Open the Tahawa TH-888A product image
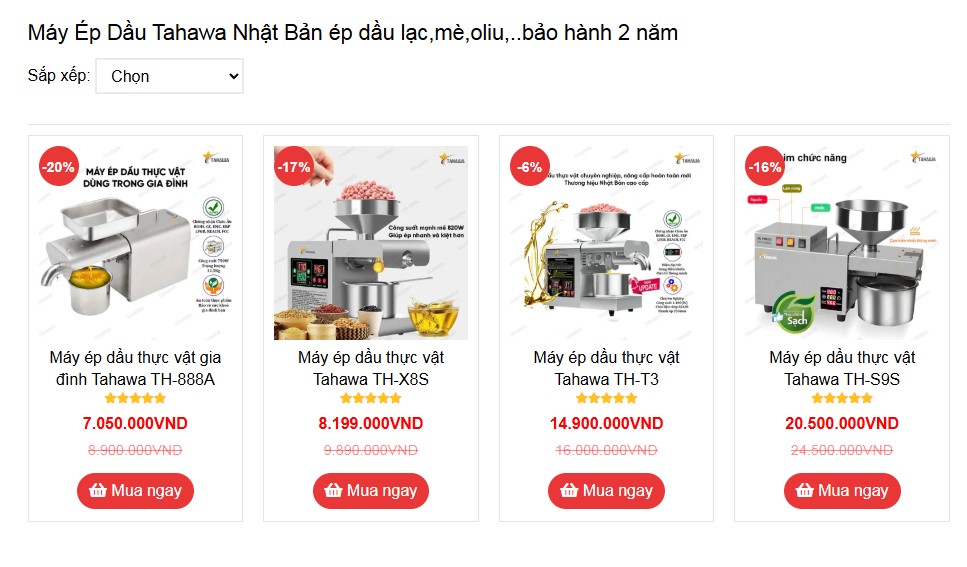The image size is (967, 567). coord(135,243)
